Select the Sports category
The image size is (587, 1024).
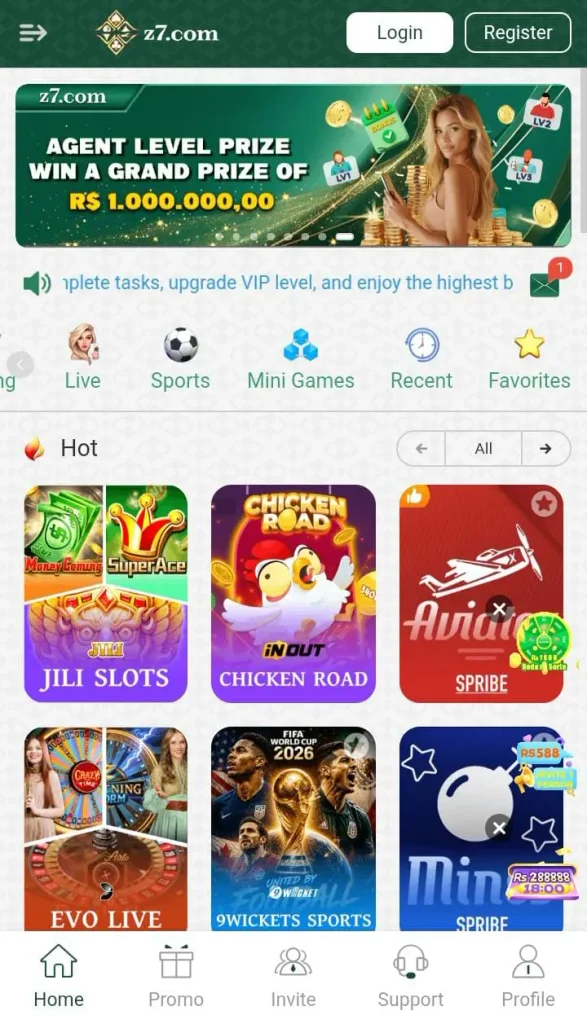180,358
